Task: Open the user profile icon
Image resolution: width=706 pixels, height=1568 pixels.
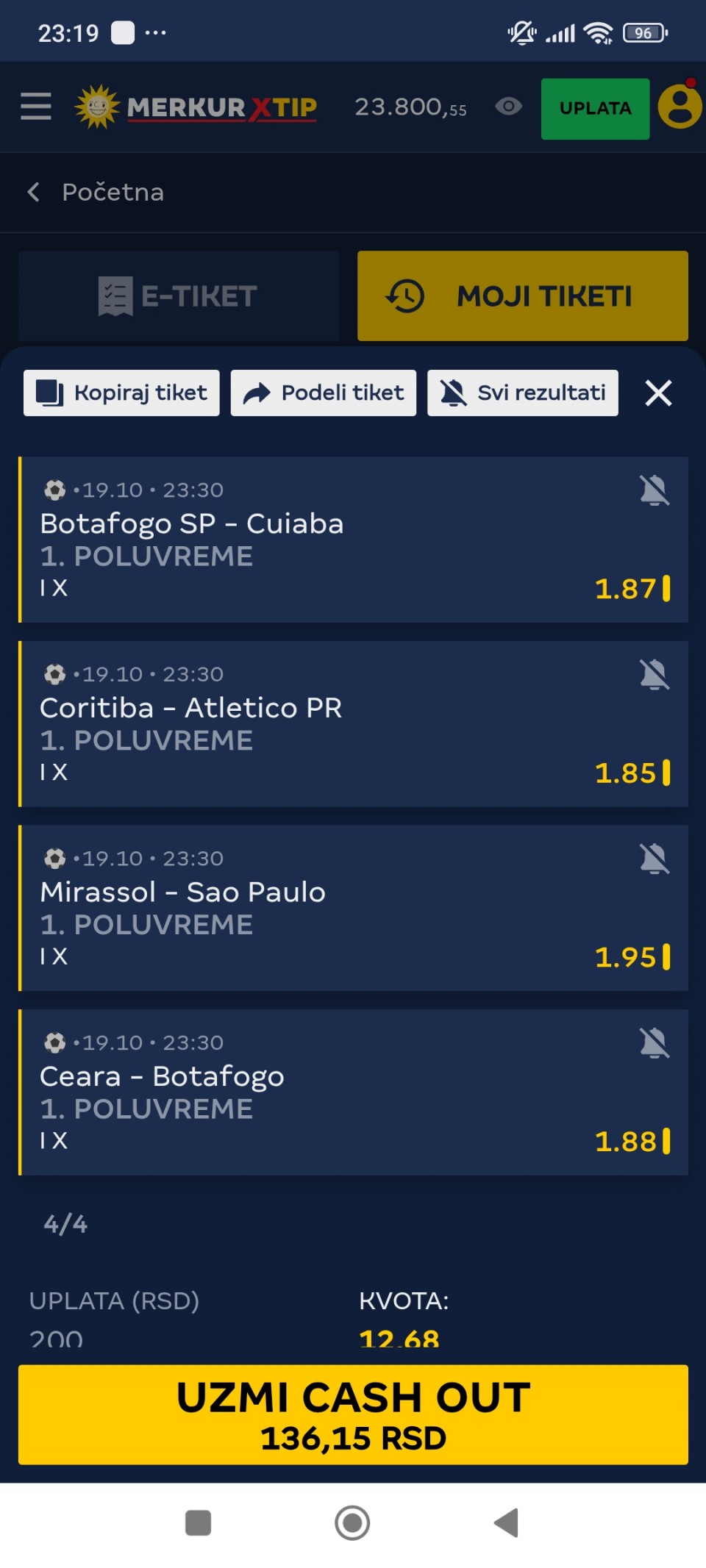Action: click(x=679, y=107)
